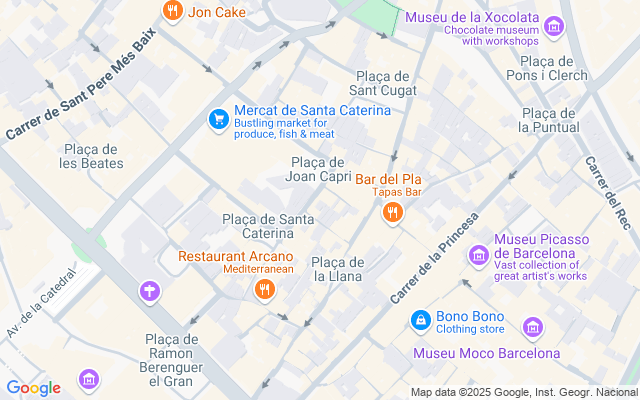Open the Museu Picasso de Barcelona marker
Viewport: 640px width, 400px height.
(x=478, y=254)
